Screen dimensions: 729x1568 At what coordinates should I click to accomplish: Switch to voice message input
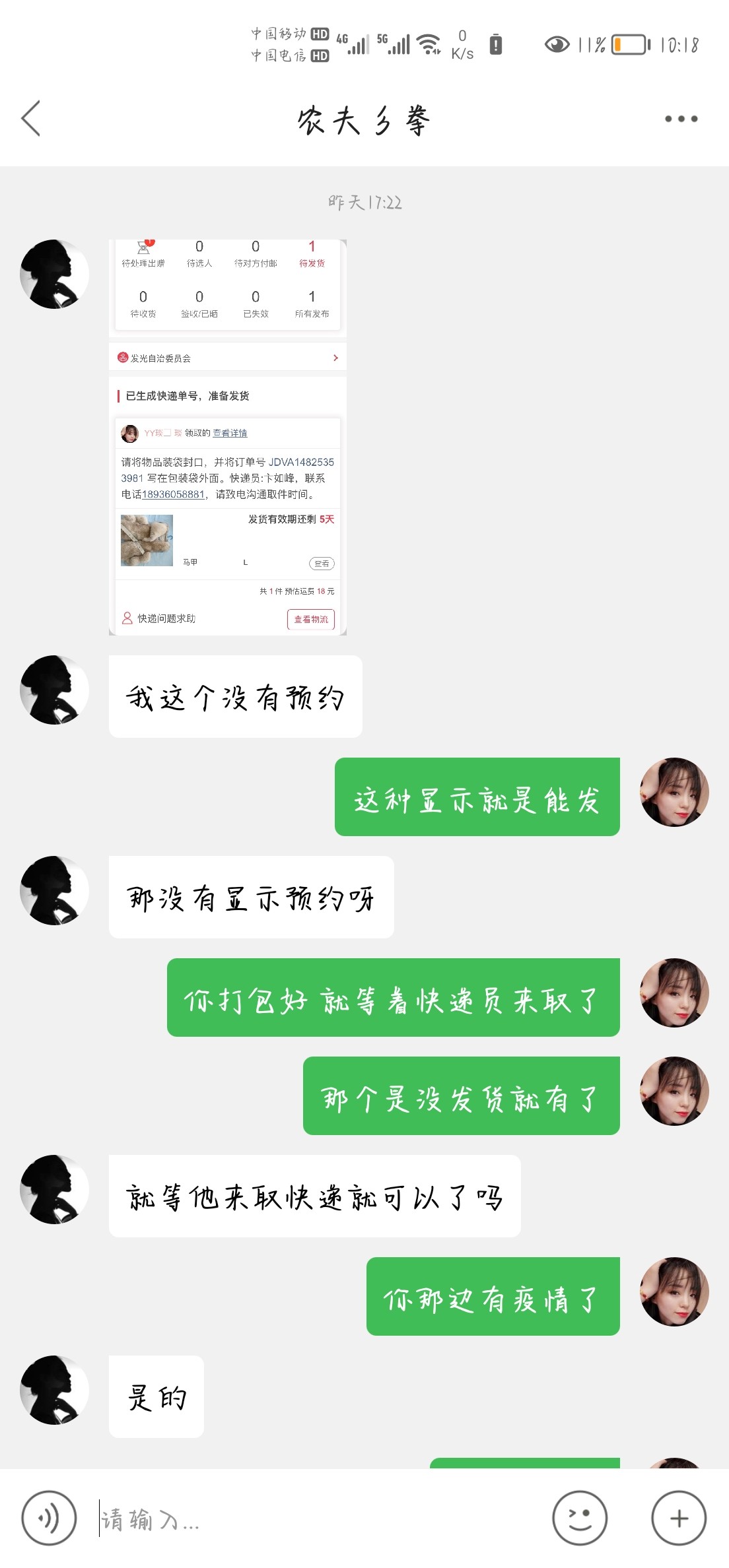[49, 1518]
